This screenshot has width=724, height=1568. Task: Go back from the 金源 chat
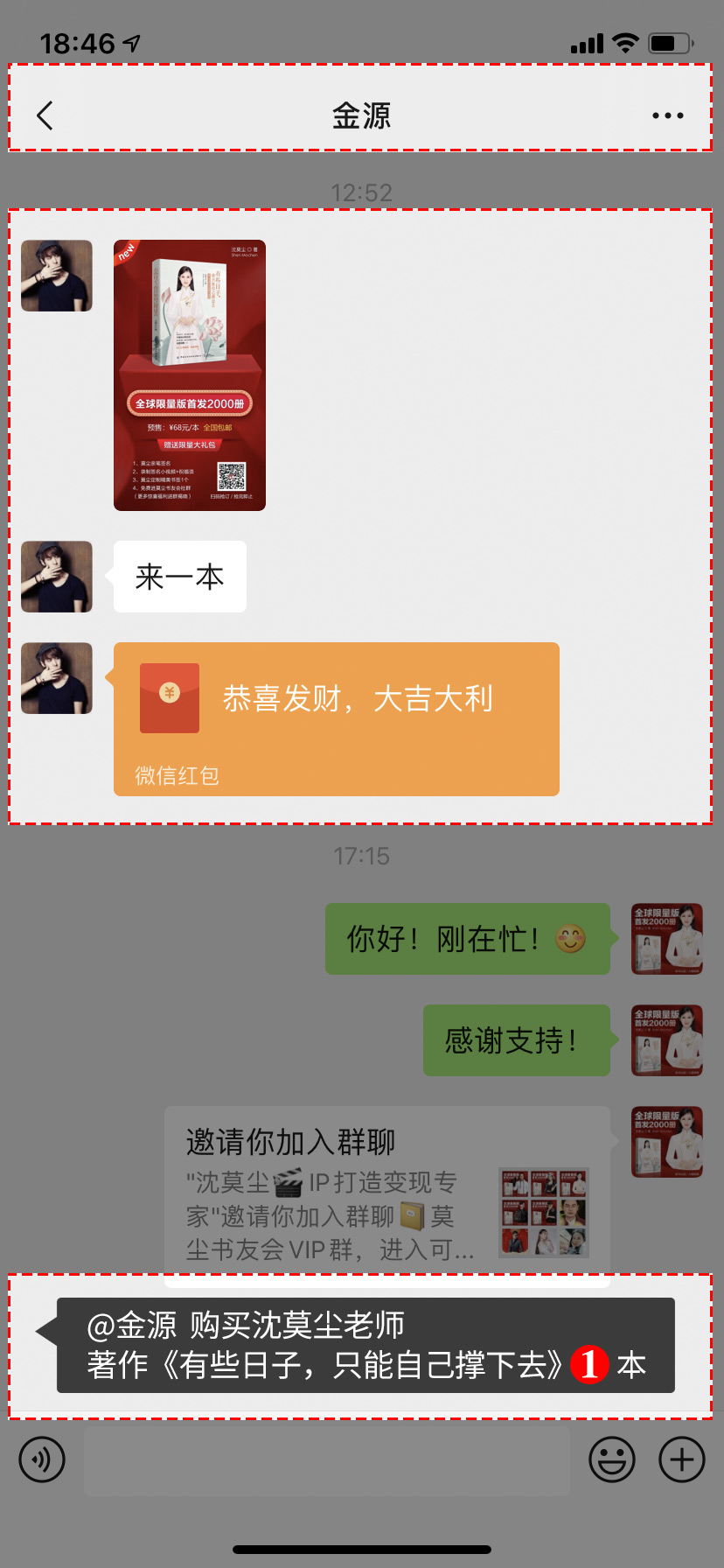pyautogui.click(x=45, y=115)
